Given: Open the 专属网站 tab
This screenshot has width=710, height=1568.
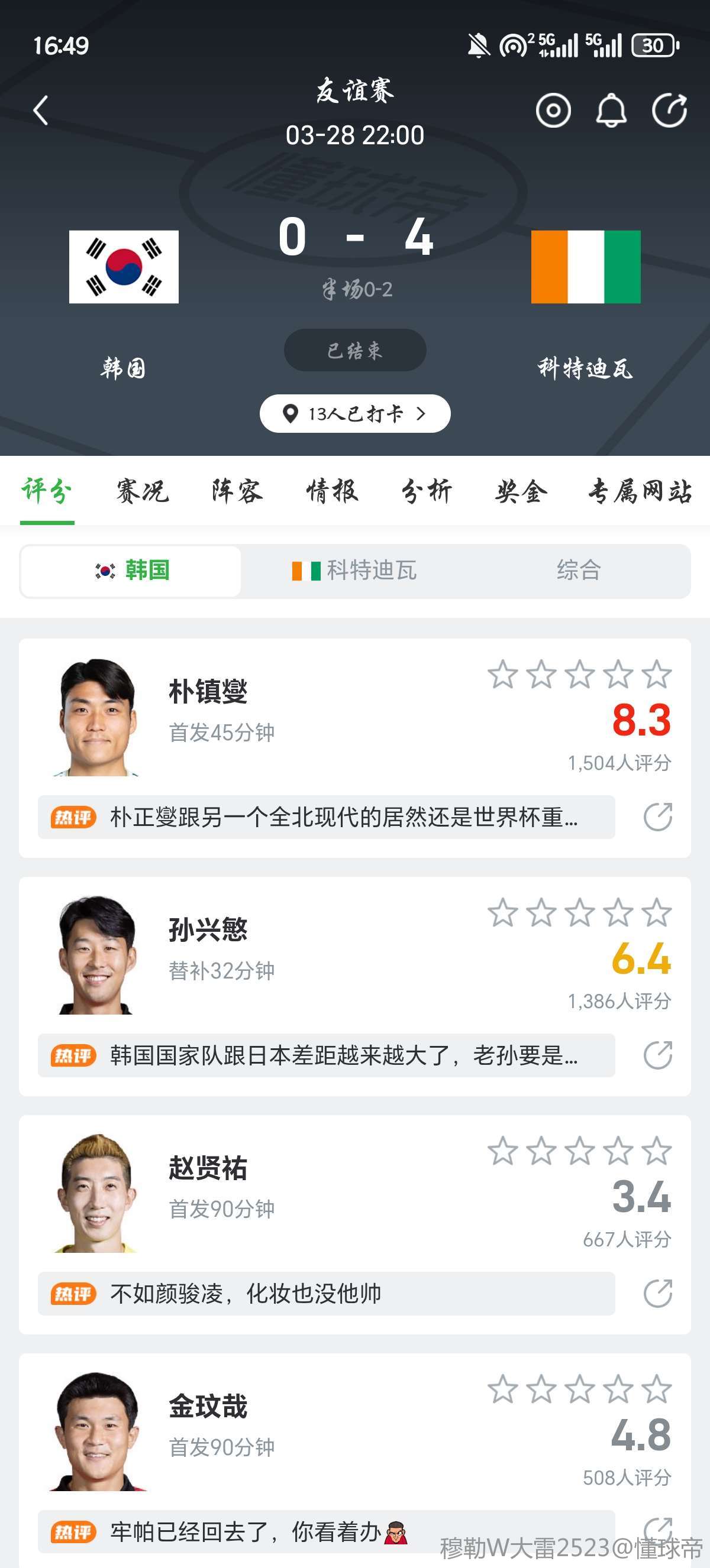Looking at the screenshot, I should (x=640, y=491).
